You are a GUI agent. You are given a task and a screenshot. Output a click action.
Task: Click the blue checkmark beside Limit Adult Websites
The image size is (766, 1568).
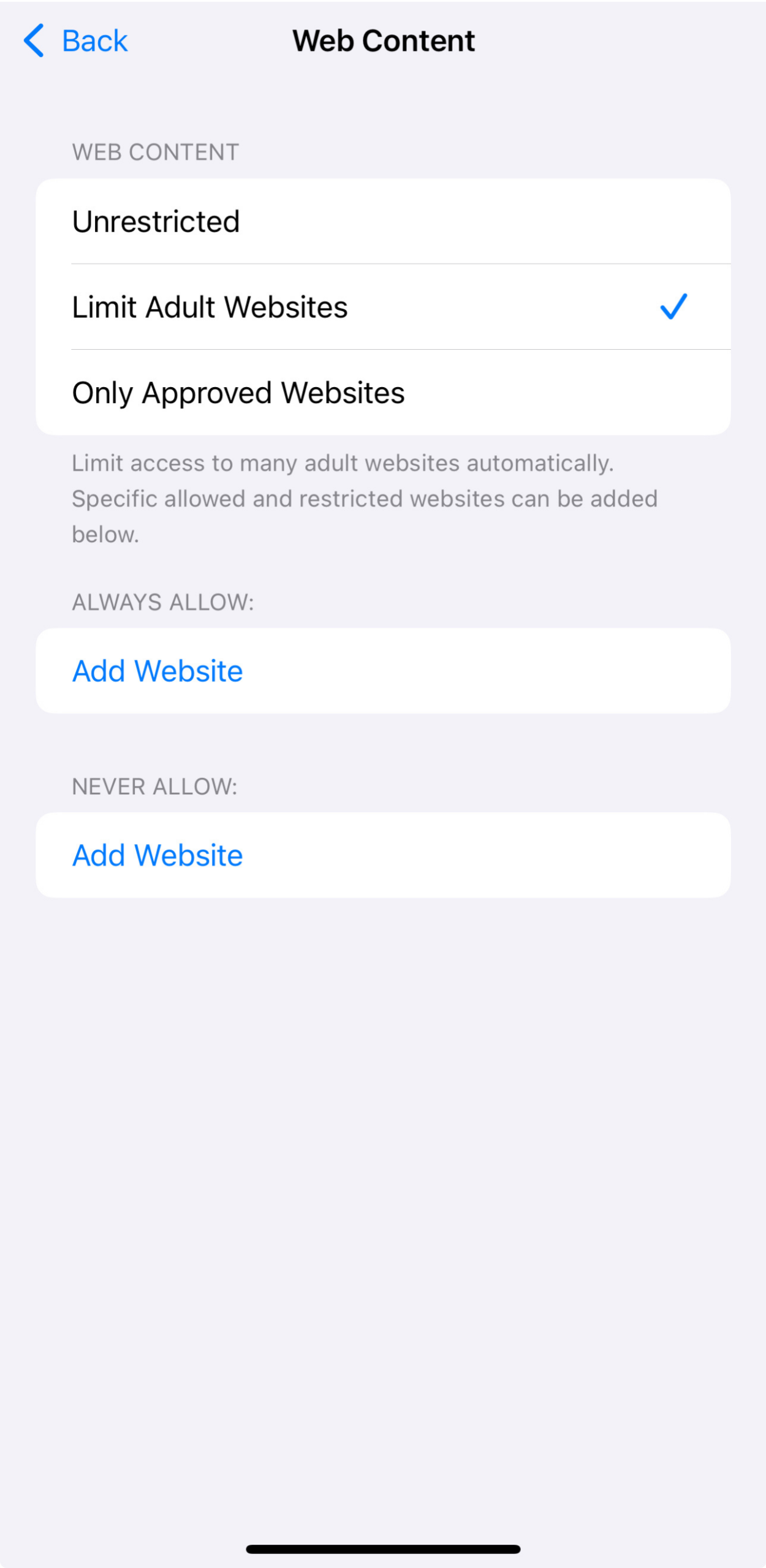(x=675, y=307)
